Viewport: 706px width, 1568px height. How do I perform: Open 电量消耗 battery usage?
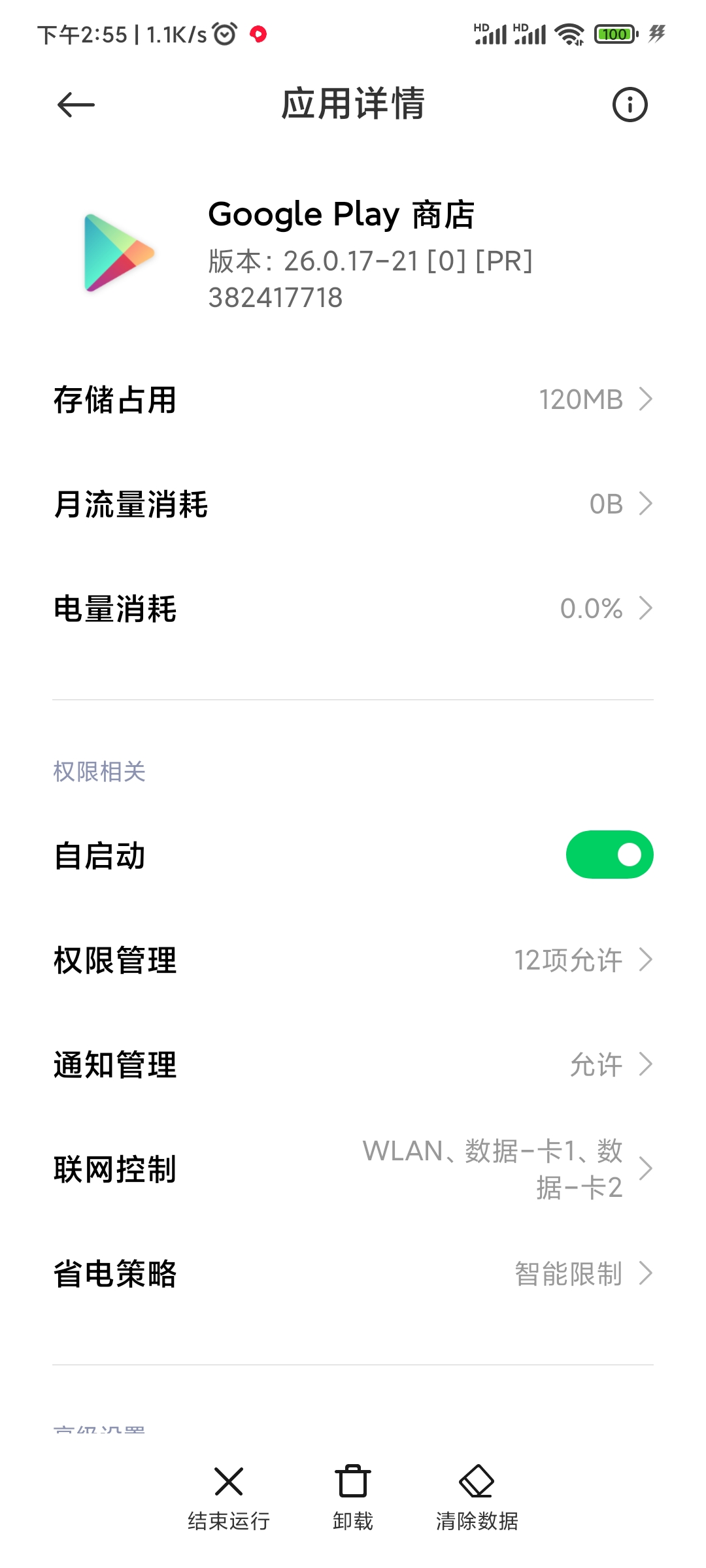tap(353, 608)
